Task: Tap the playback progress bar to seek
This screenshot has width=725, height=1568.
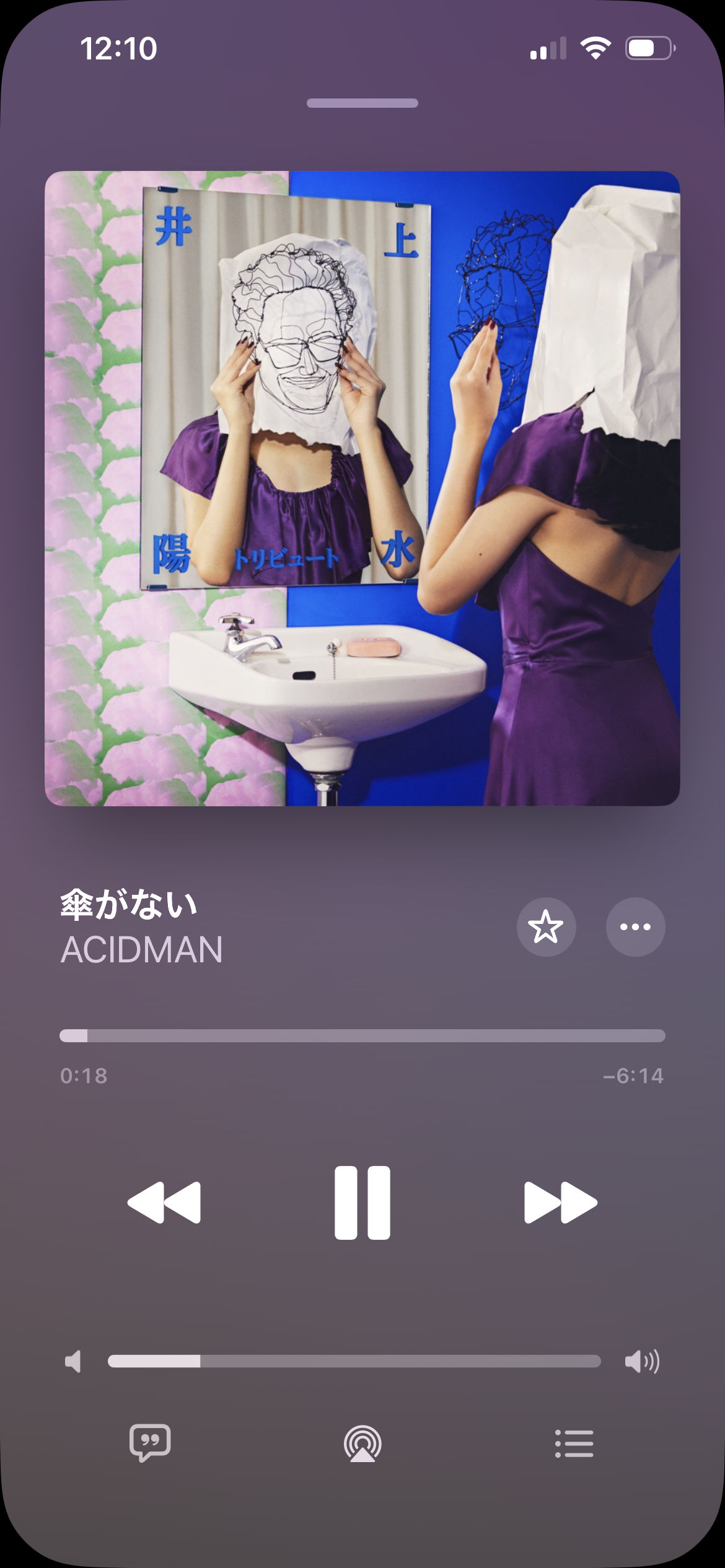Action: (x=362, y=1035)
